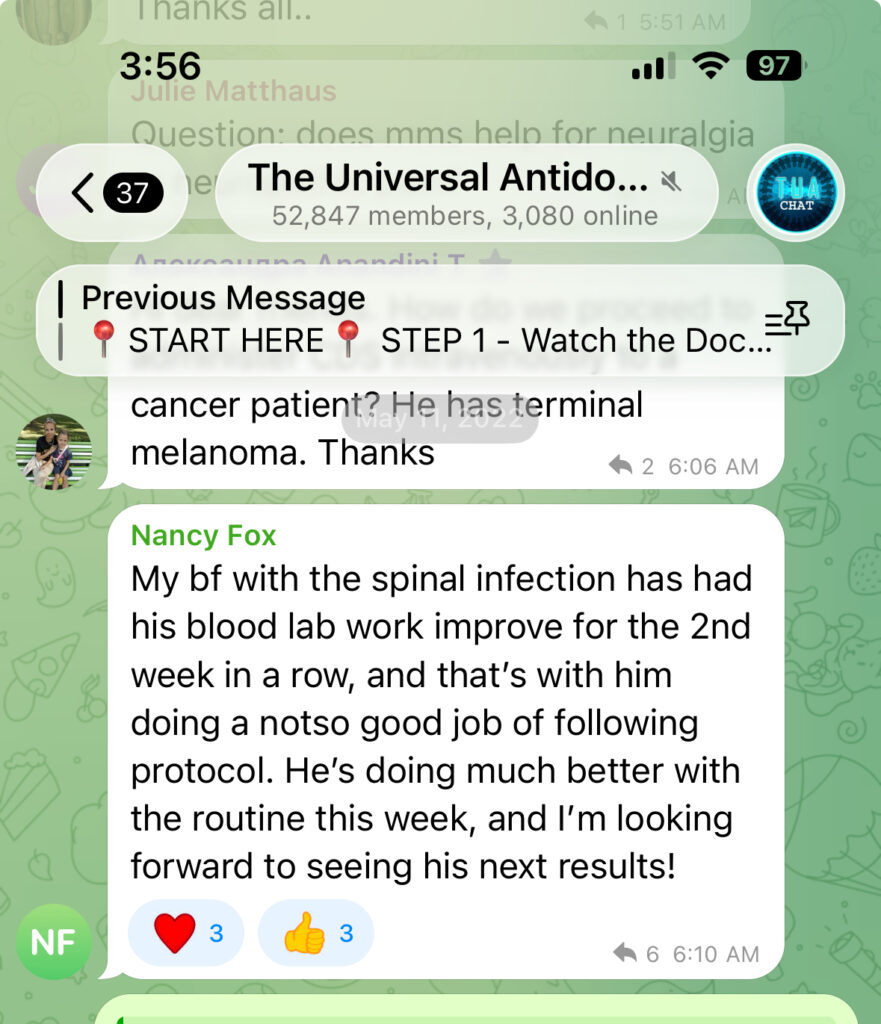881x1024 pixels.
Task: View 6 replies on Nancy Fox's message
Action: pyautogui.click(x=635, y=953)
